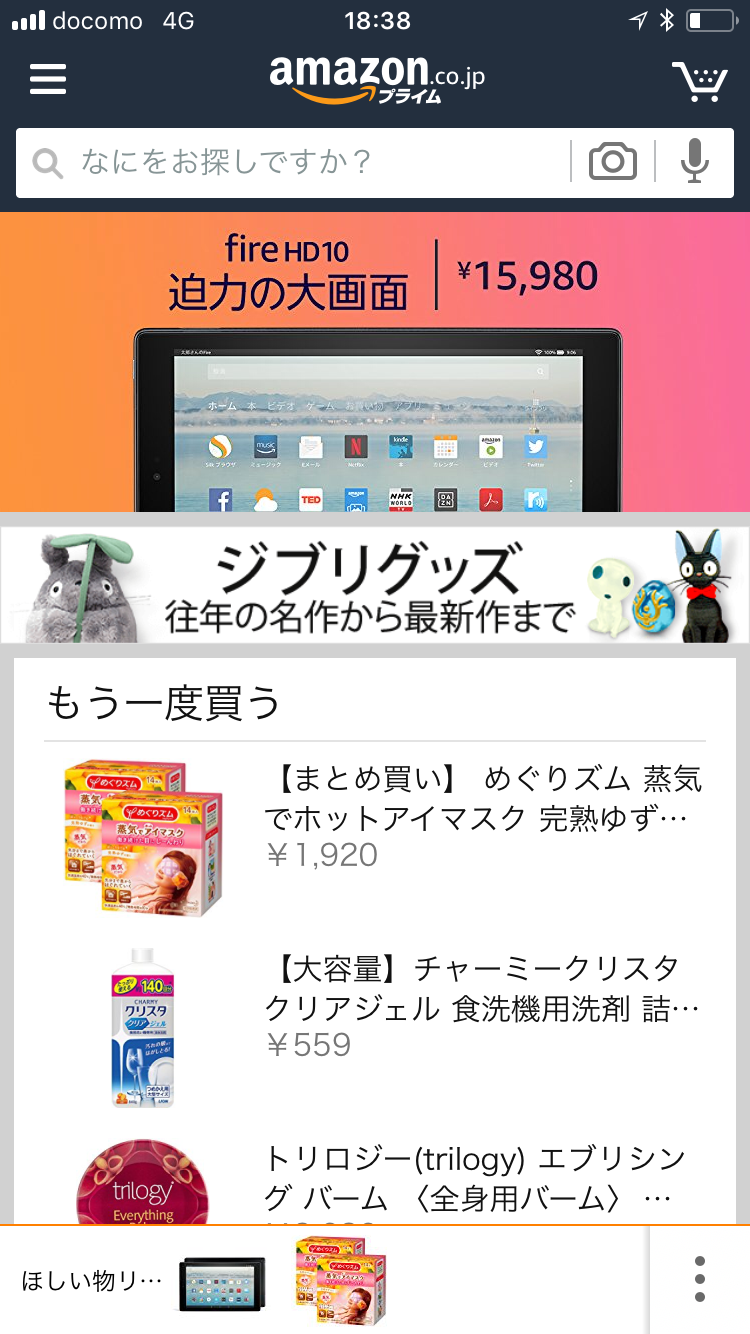Screen dimensions: 750x1334
Task: Open the ジブリグッズ banner
Action: [375, 585]
